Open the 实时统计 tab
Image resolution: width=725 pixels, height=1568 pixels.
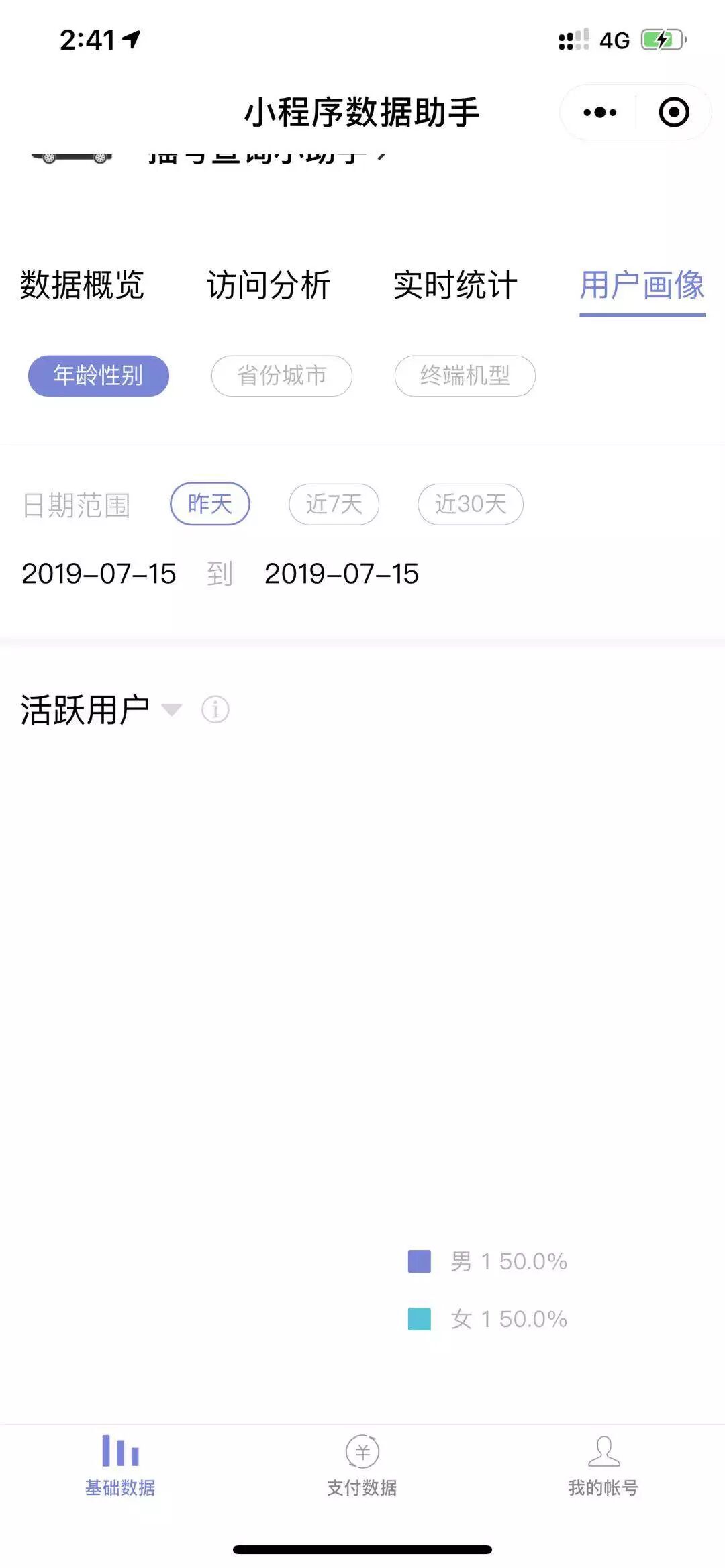point(455,285)
